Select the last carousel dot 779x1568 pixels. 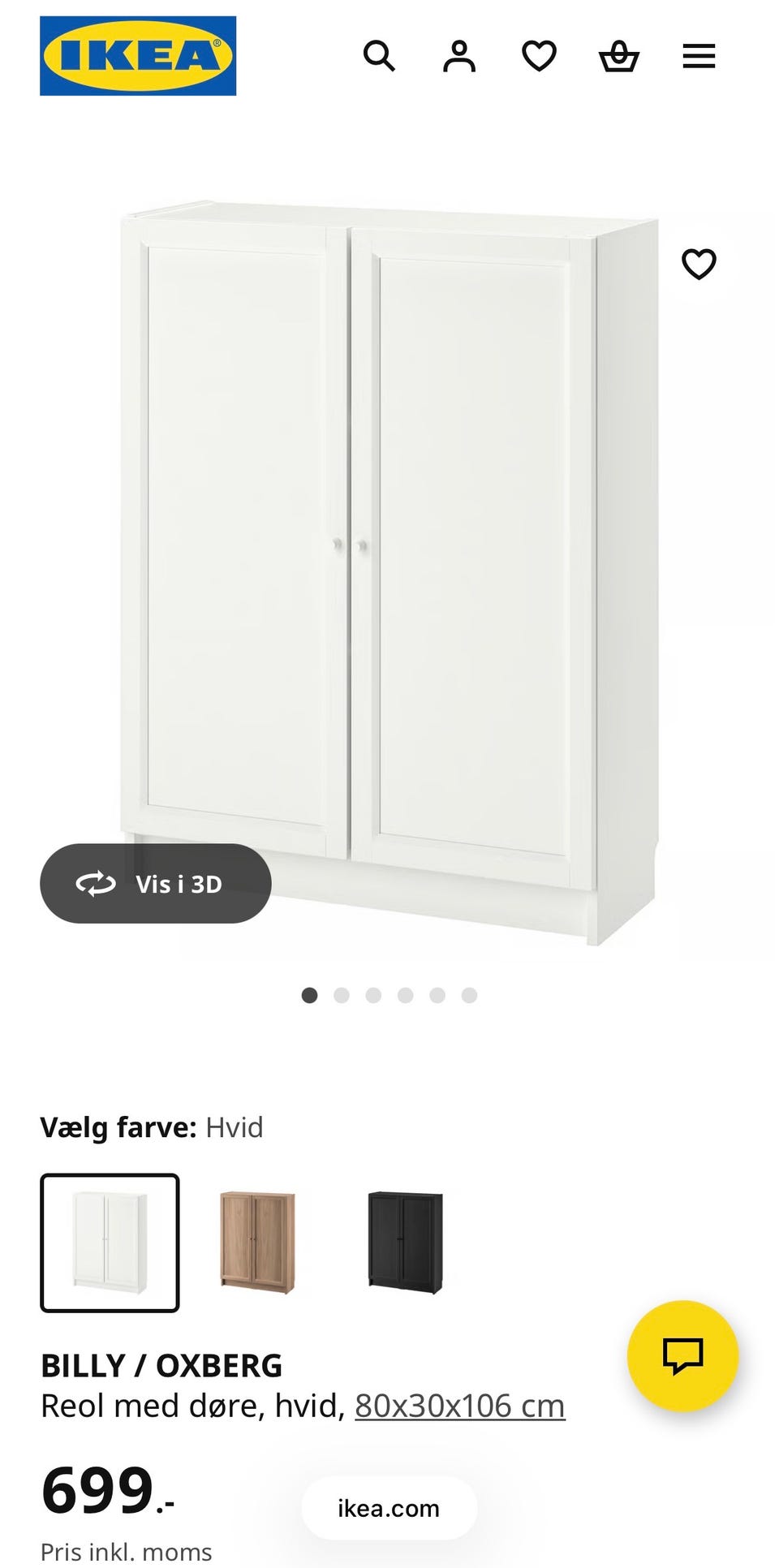point(469,996)
